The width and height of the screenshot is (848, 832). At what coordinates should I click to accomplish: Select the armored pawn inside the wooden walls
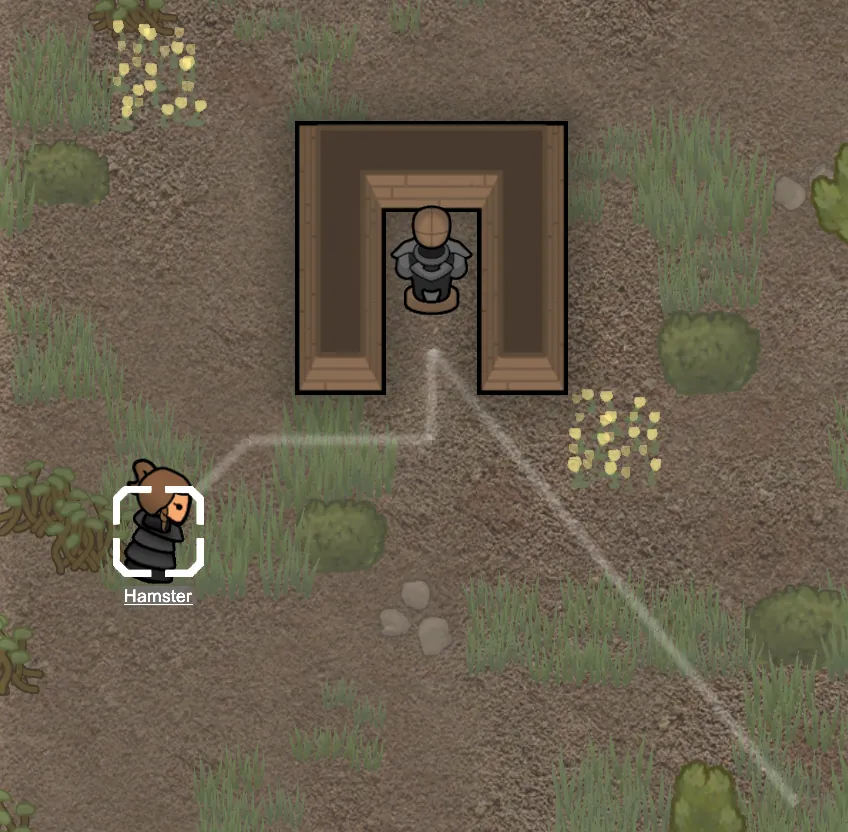coord(430,259)
